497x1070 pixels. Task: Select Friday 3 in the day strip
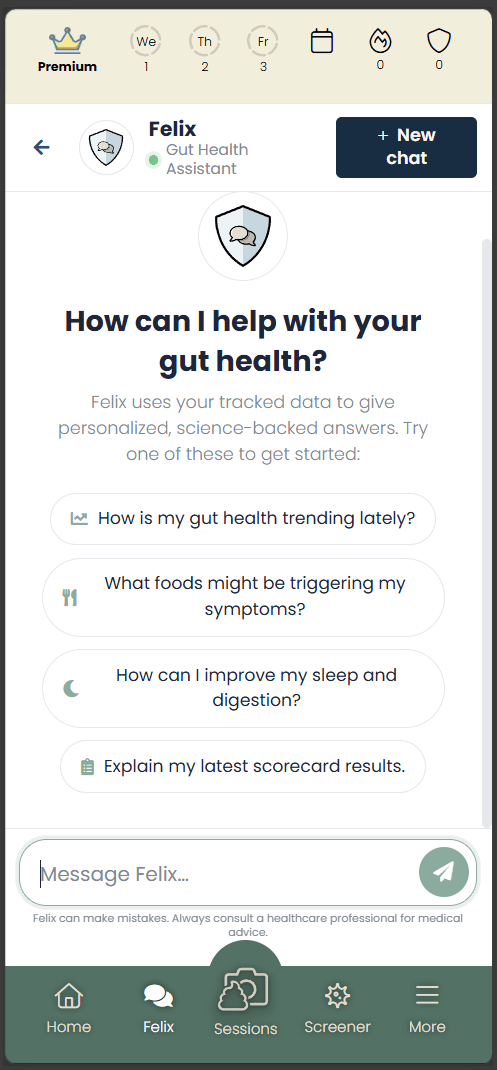[x=263, y=50]
